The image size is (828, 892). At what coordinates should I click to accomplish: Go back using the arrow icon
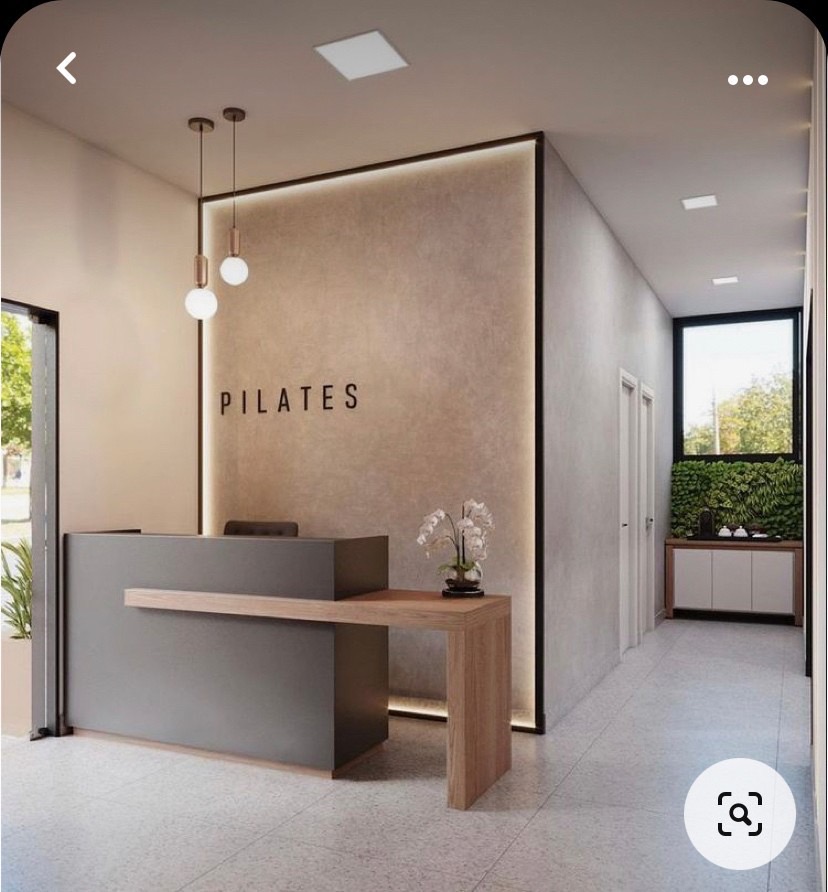(x=66, y=68)
